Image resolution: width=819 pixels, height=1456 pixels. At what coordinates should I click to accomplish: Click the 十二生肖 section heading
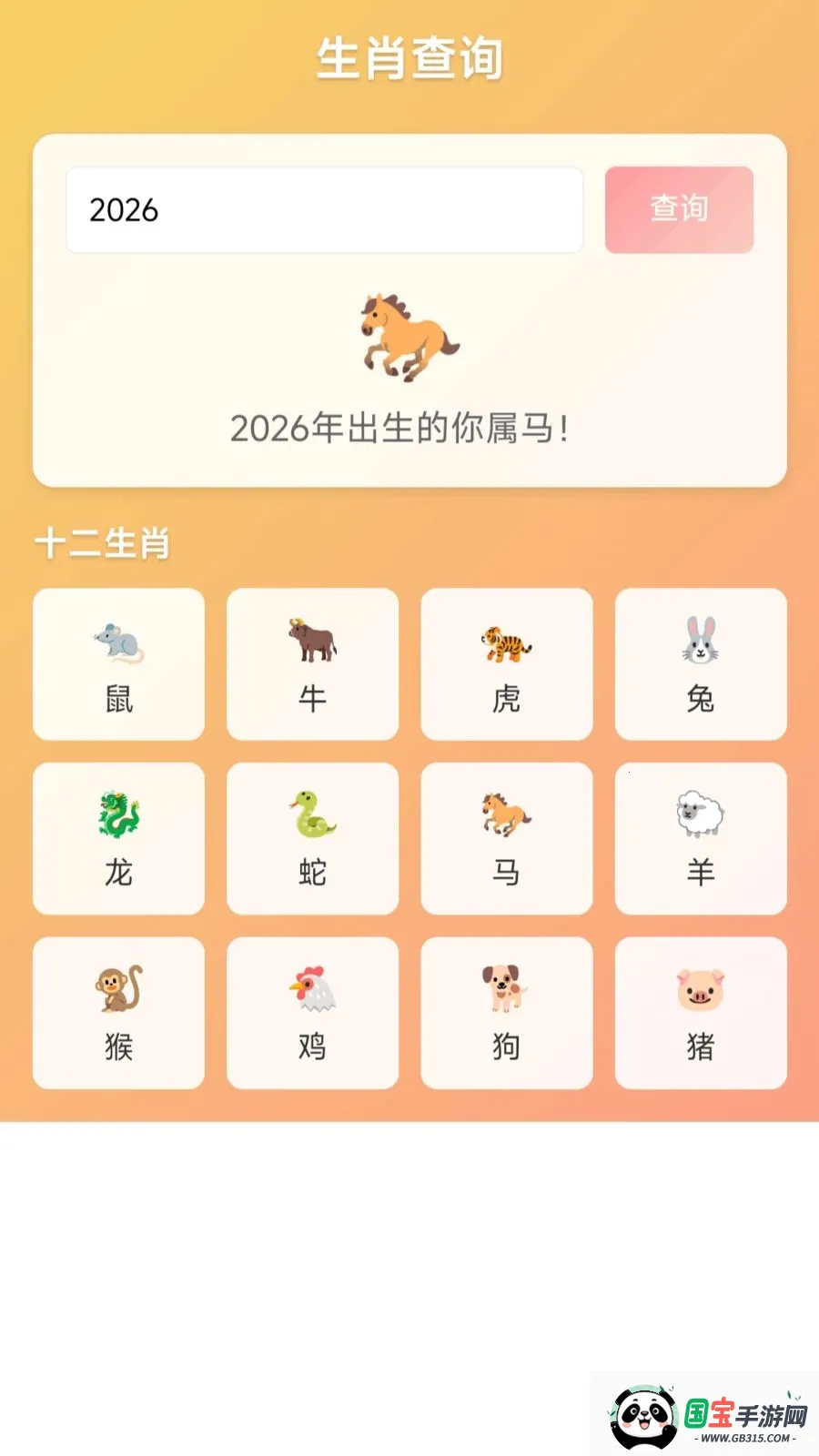(103, 543)
